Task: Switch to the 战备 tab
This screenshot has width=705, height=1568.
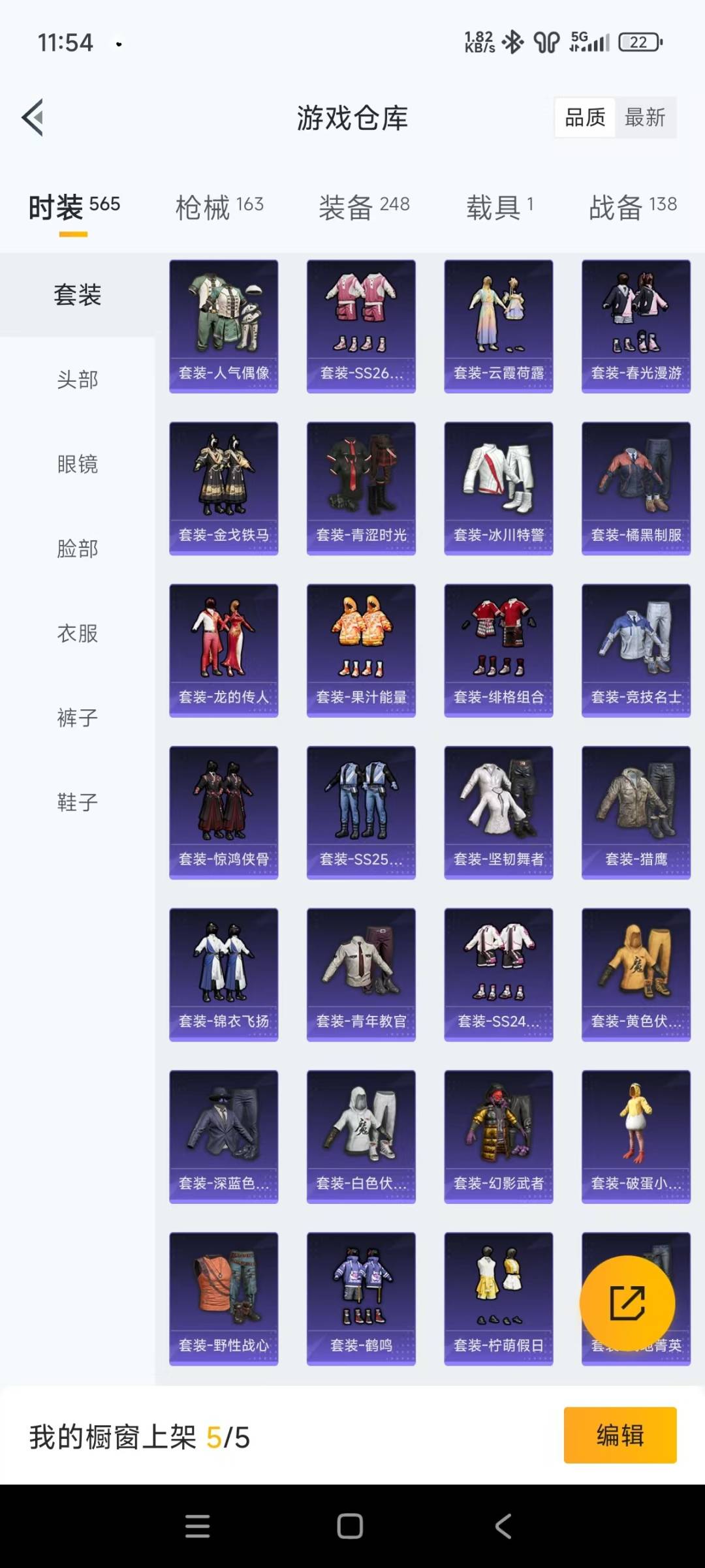Action: [x=633, y=207]
